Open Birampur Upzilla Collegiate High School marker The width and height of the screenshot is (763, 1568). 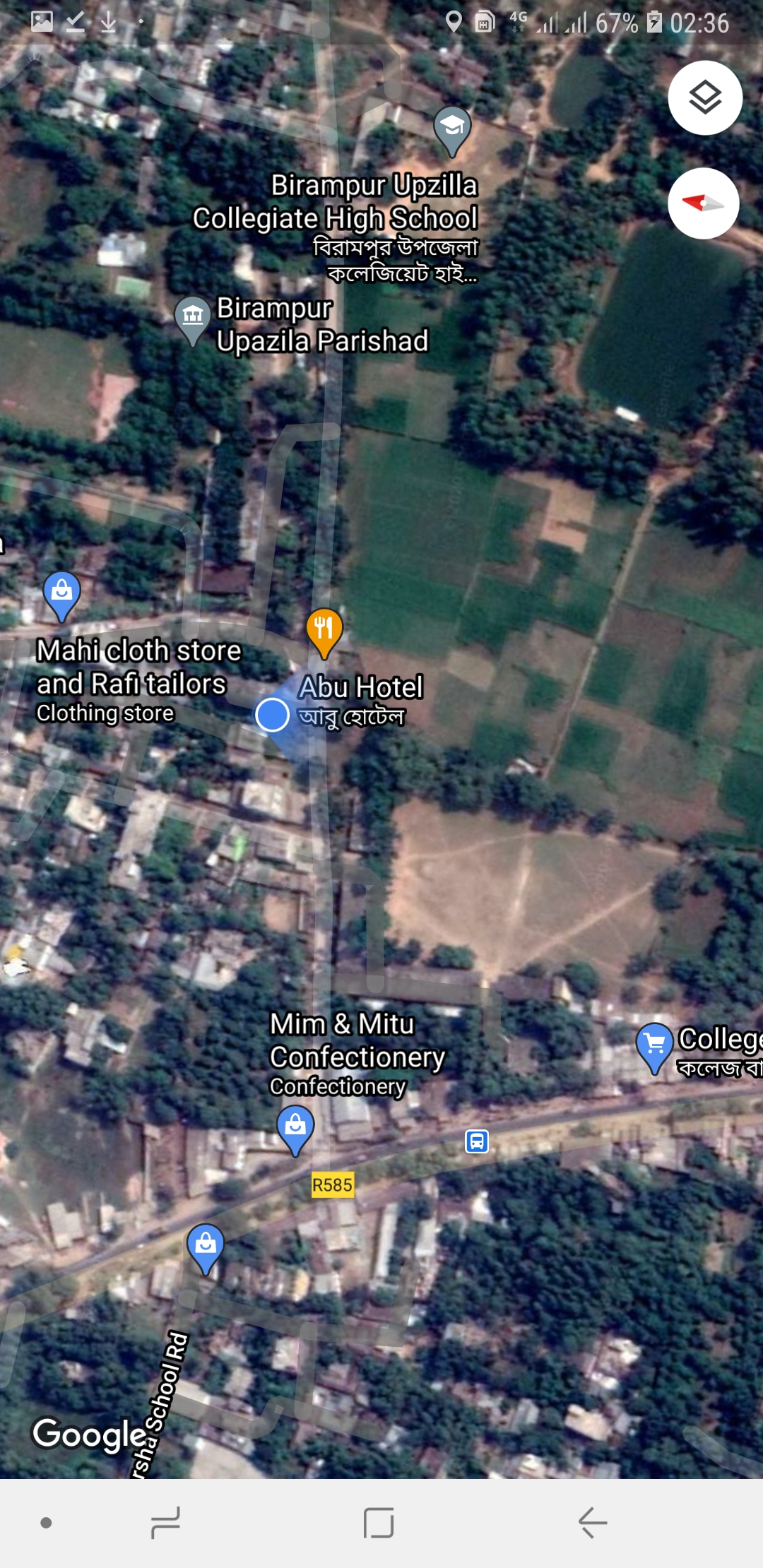pyautogui.click(x=452, y=129)
